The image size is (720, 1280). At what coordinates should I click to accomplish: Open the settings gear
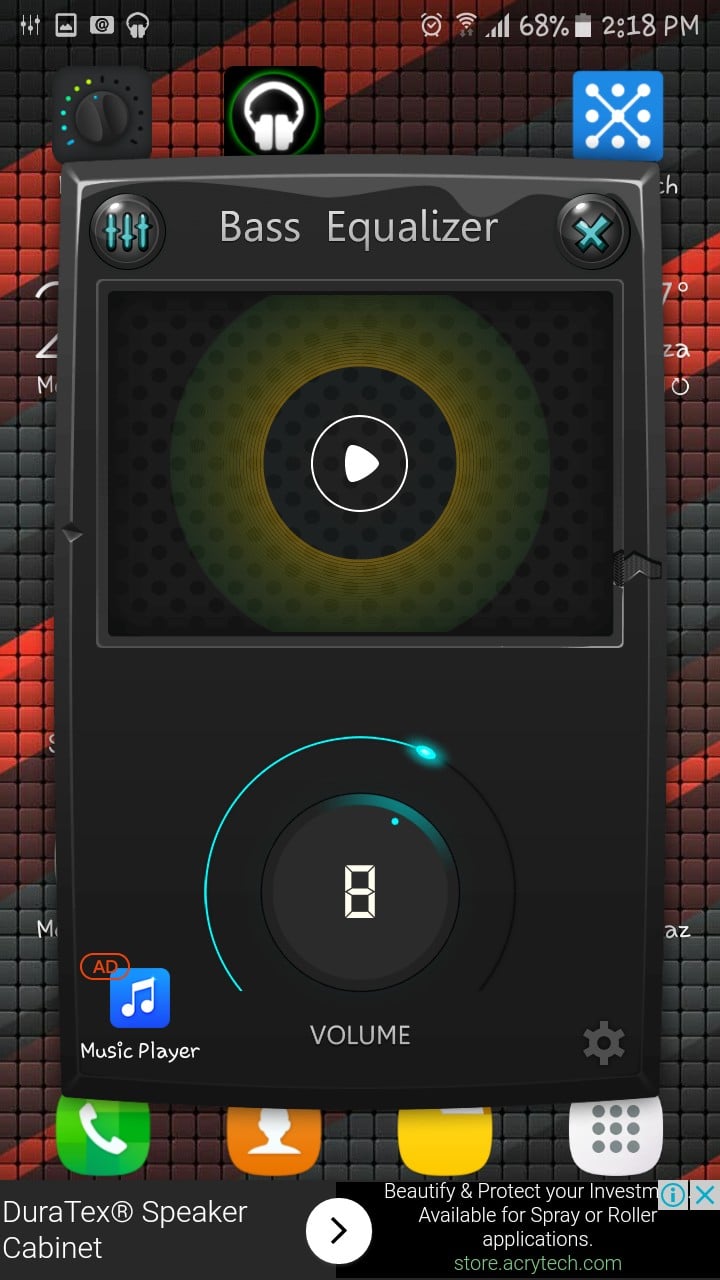coord(604,1043)
